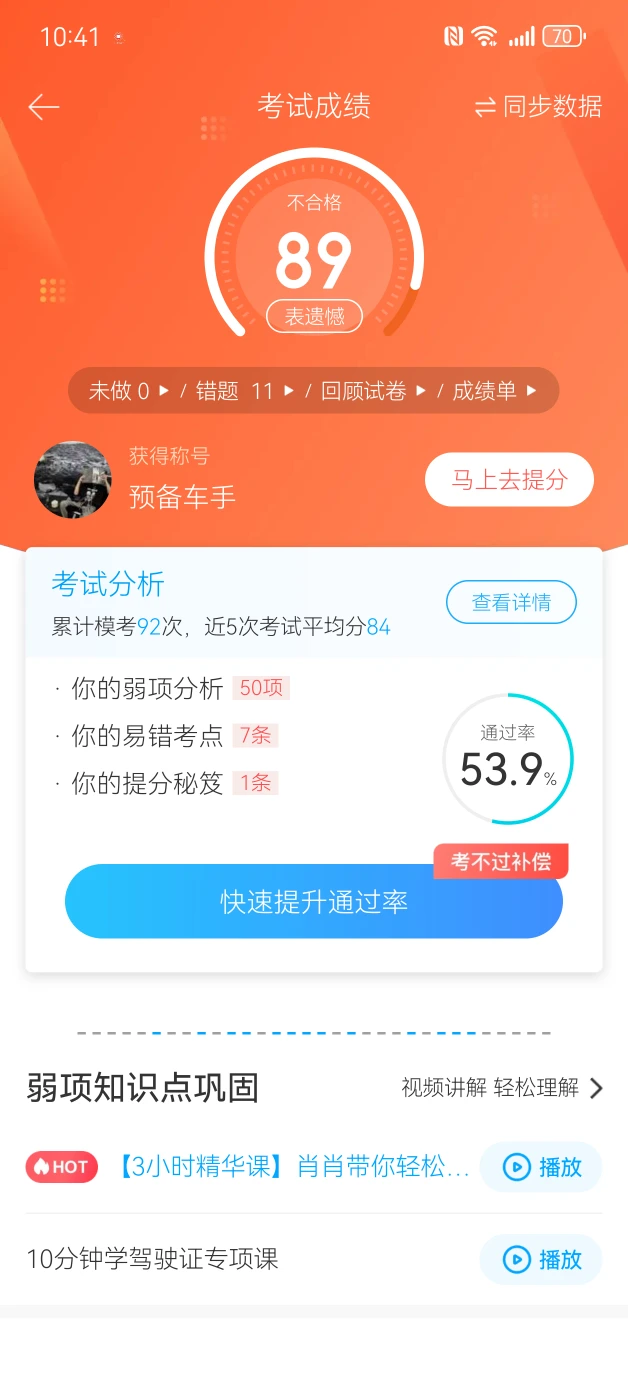This screenshot has width=628, height=1380.
Task: Open 查看详情 for exam analysis
Action: tap(511, 603)
